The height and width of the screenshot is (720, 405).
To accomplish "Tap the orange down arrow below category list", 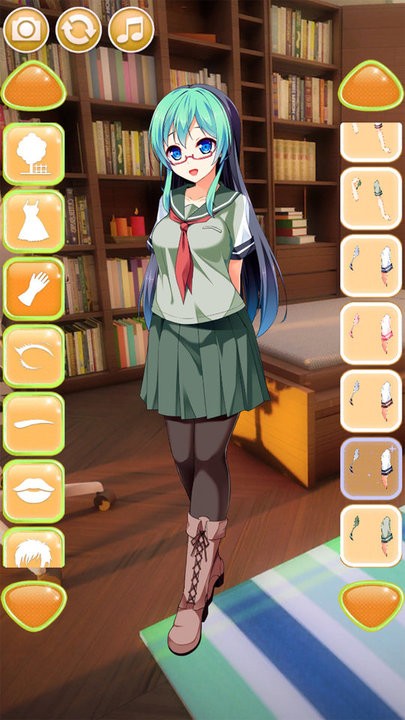I will [34, 606].
